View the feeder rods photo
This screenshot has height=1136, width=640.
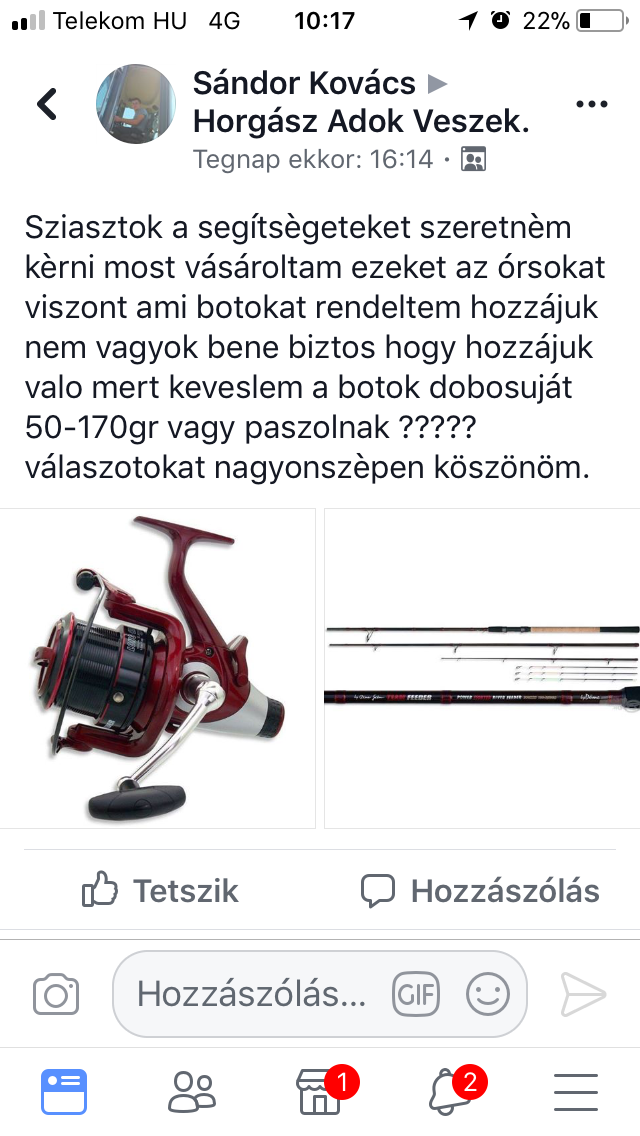[x=482, y=667]
